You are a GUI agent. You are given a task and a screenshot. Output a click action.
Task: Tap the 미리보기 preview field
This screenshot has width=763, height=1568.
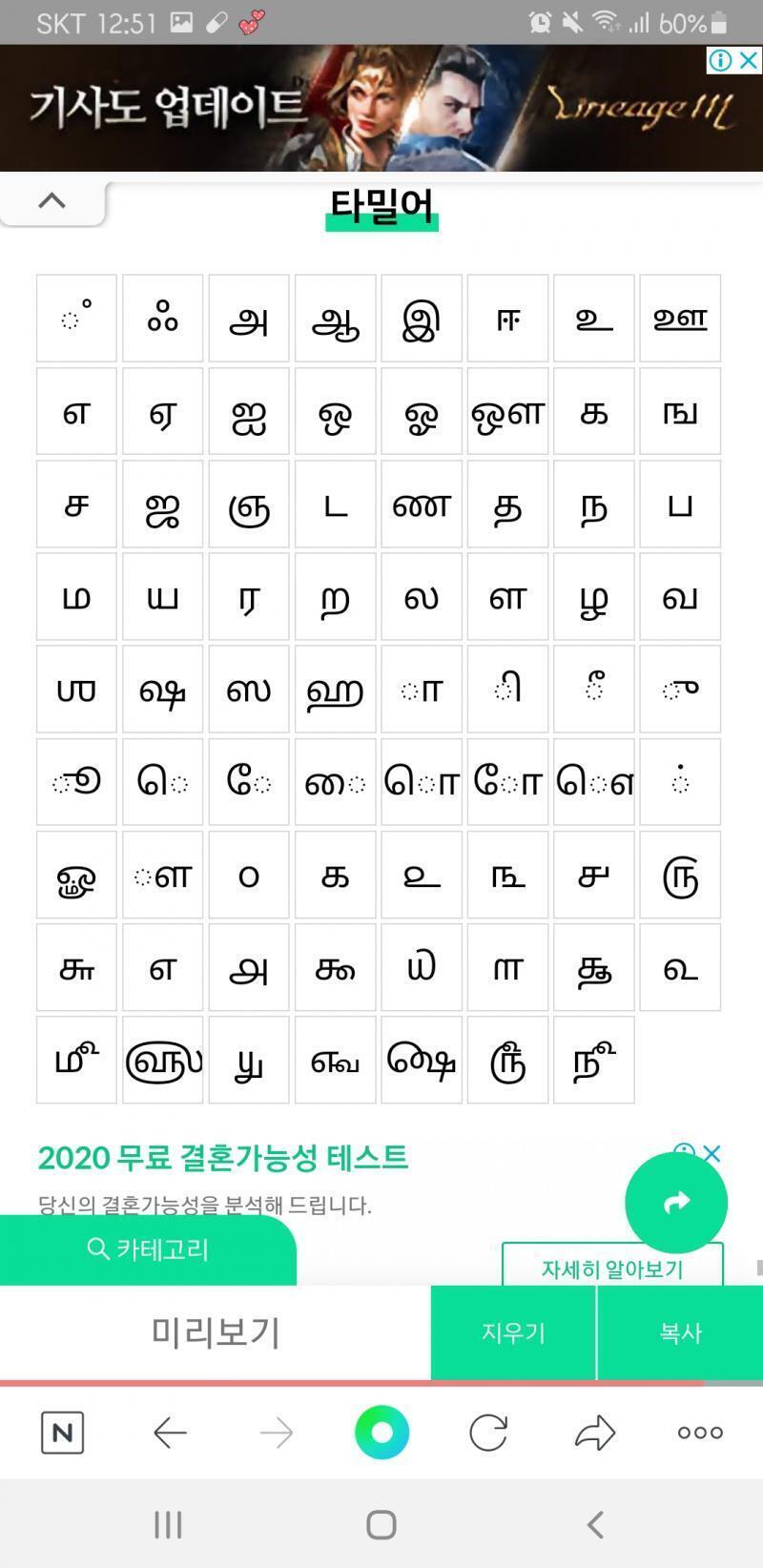[x=216, y=1332]
